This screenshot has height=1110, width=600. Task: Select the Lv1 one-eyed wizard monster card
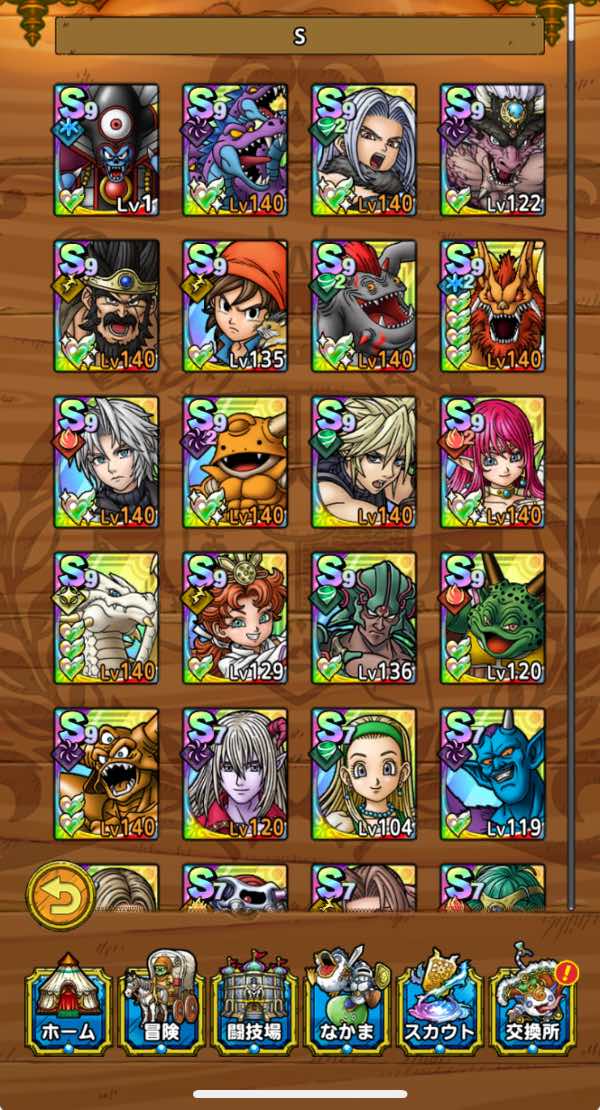[106, 149]
